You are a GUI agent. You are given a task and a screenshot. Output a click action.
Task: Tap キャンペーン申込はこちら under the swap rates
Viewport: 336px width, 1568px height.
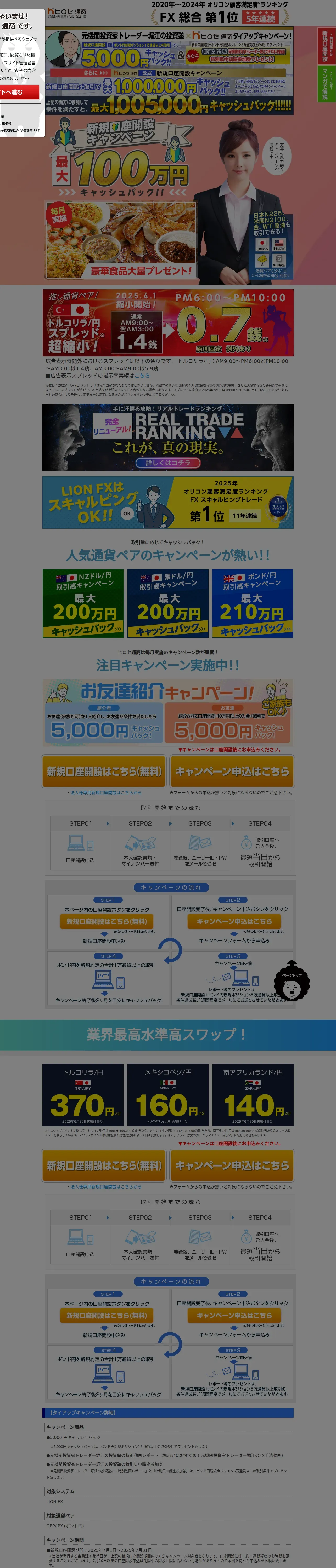232,1165
